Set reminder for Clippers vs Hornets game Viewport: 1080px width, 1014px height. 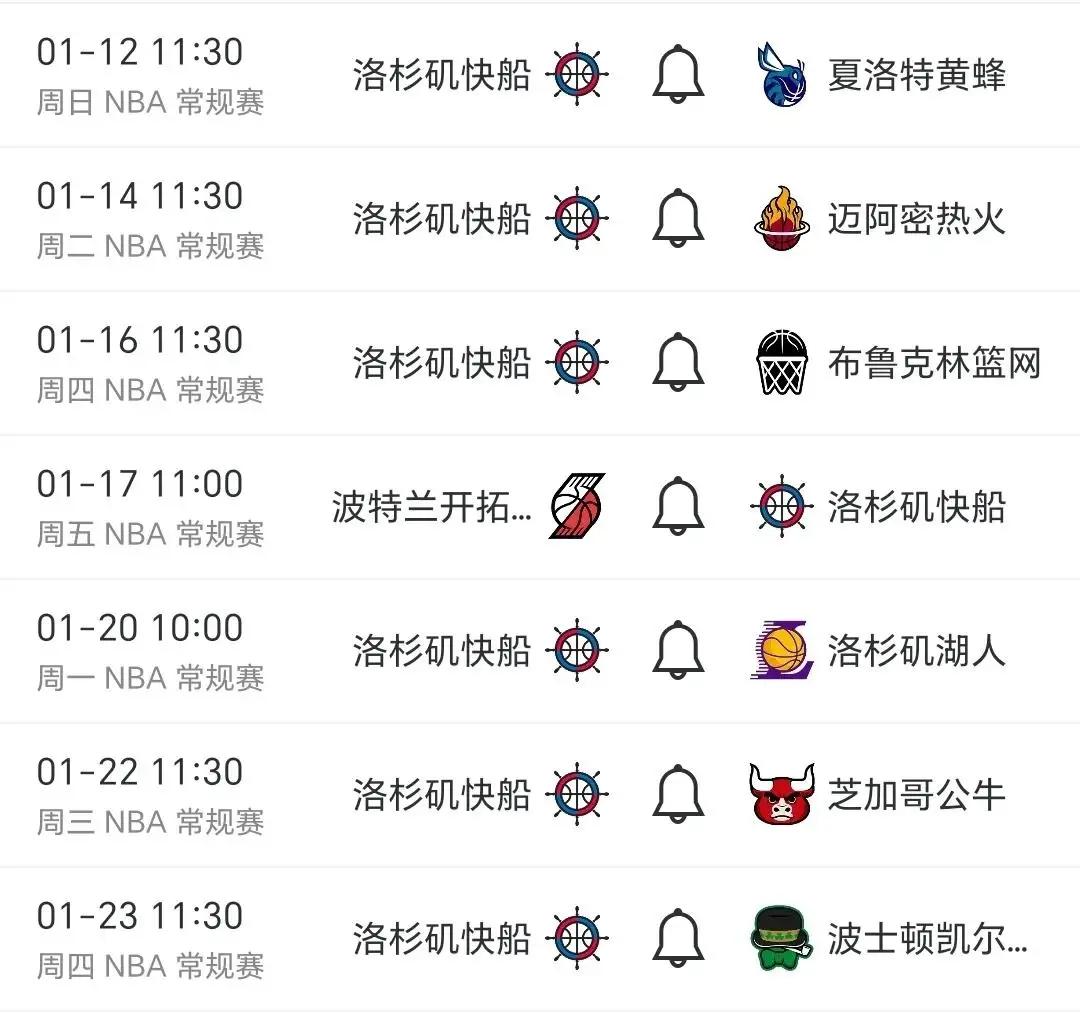click(x=678, y=74)
